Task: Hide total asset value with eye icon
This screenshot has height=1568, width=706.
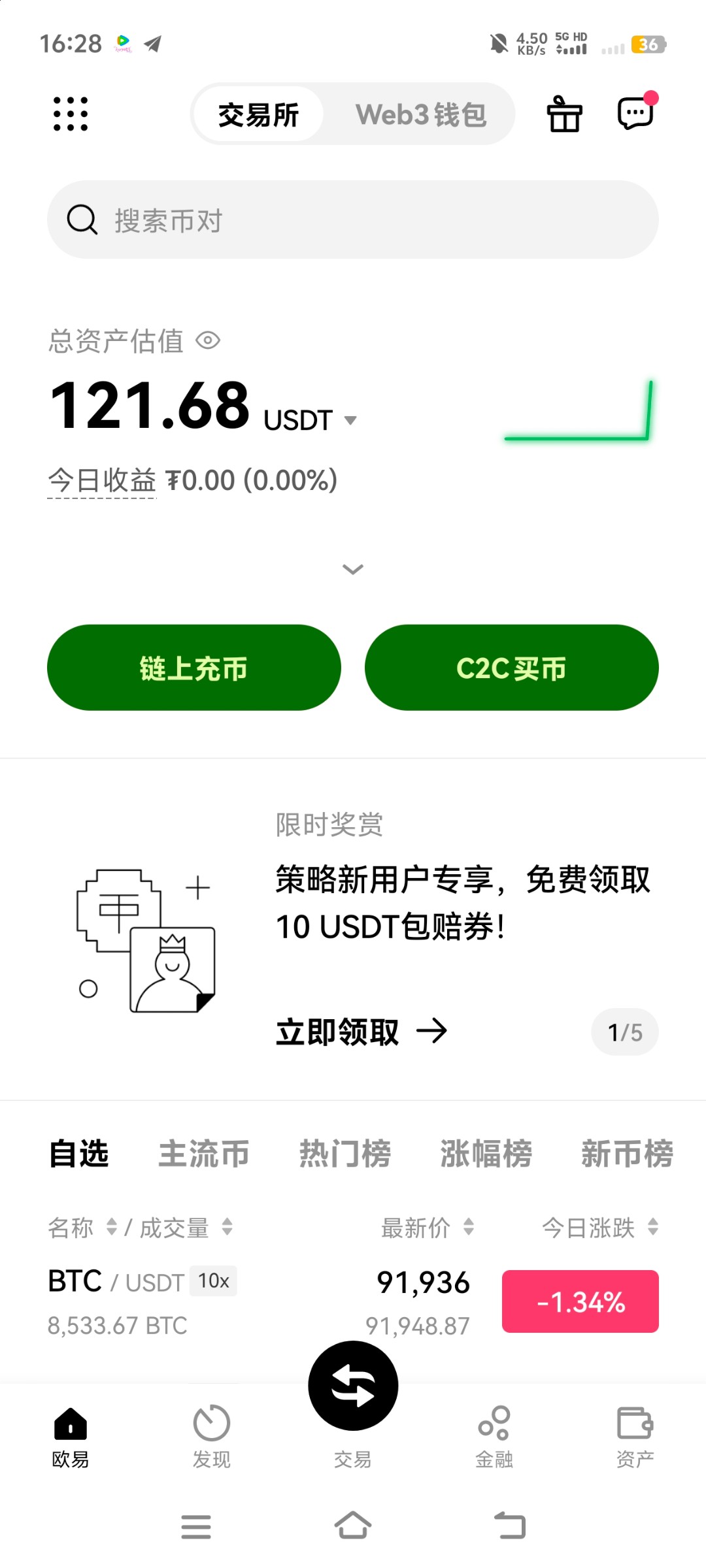Action: (209, 340)
